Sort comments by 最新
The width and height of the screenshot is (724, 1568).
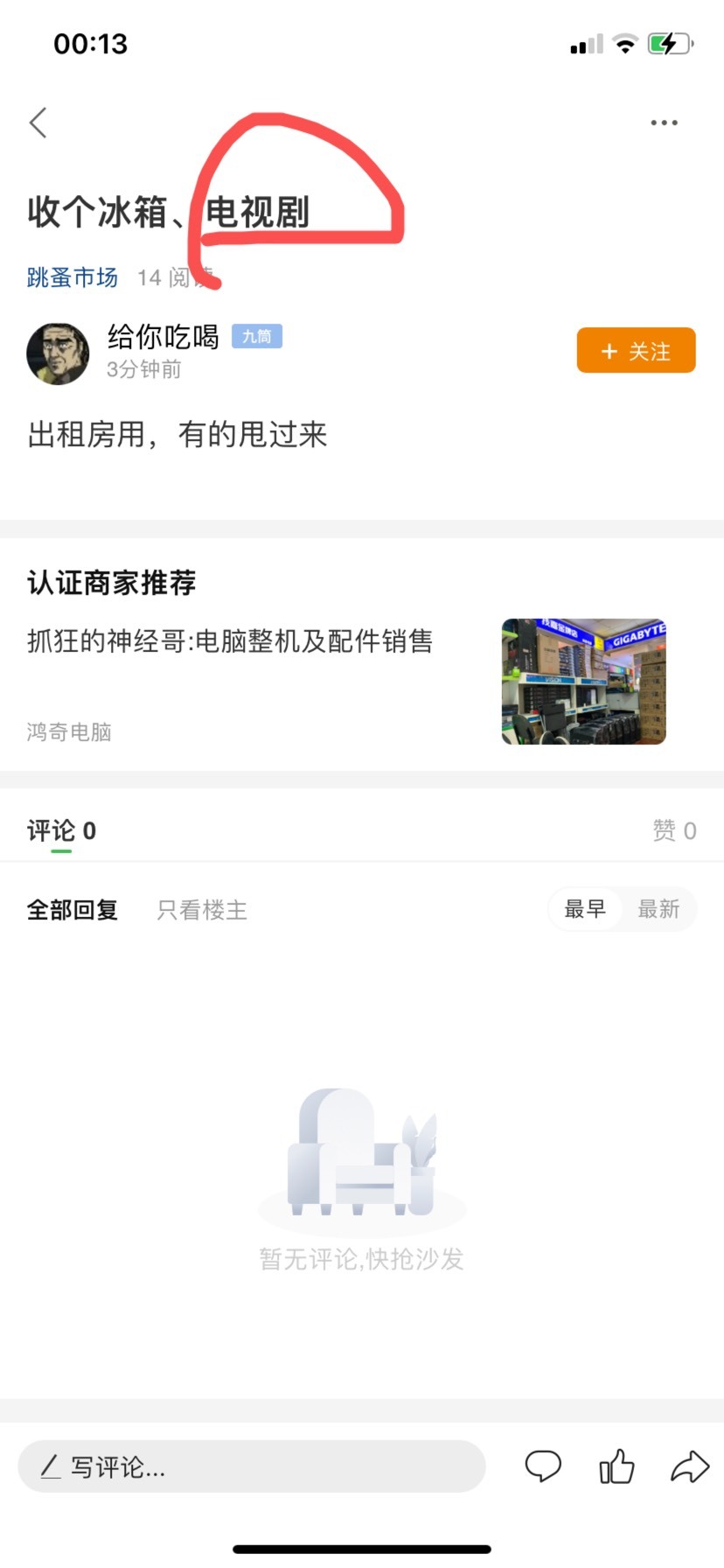coord(658,909)
